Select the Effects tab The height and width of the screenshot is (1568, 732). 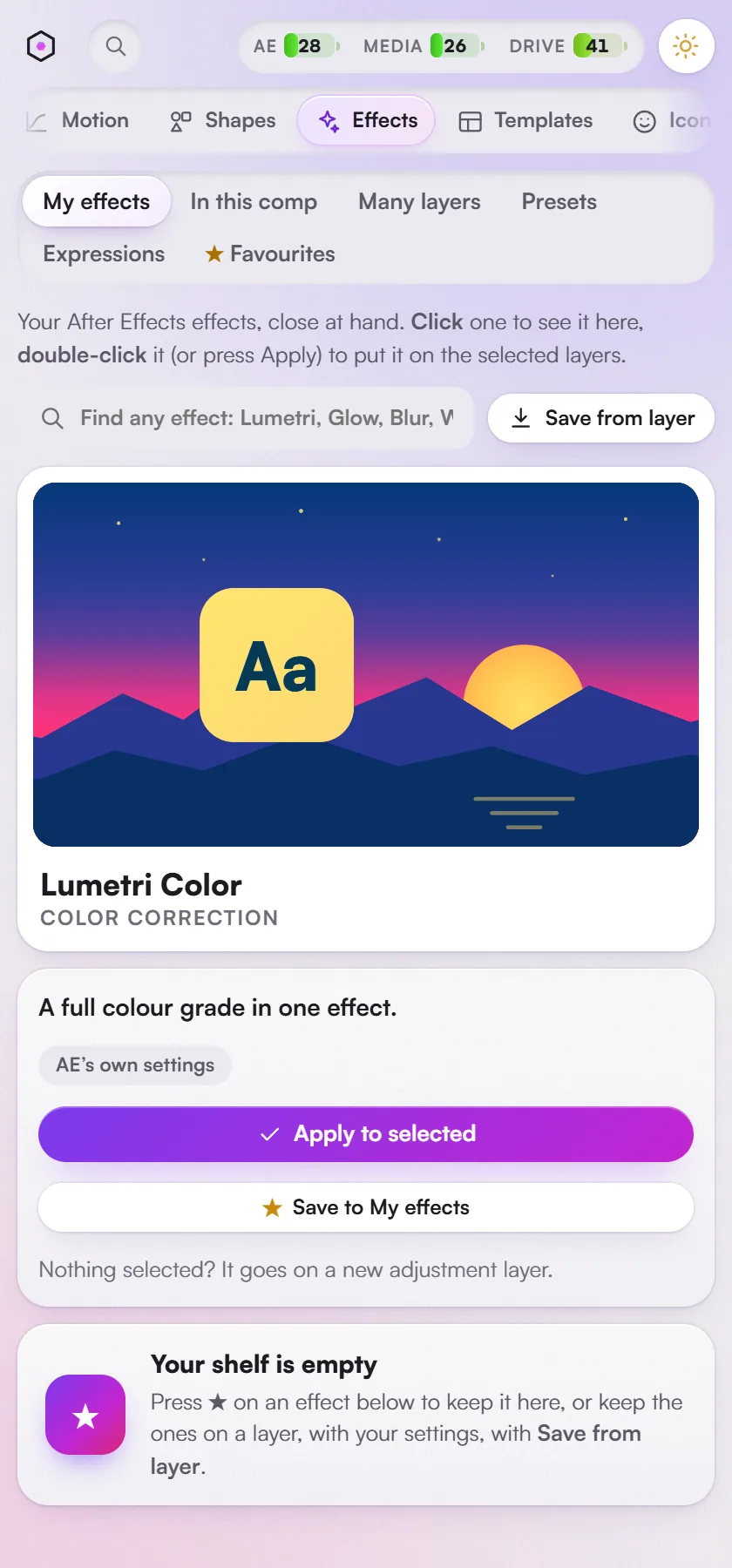367,121
